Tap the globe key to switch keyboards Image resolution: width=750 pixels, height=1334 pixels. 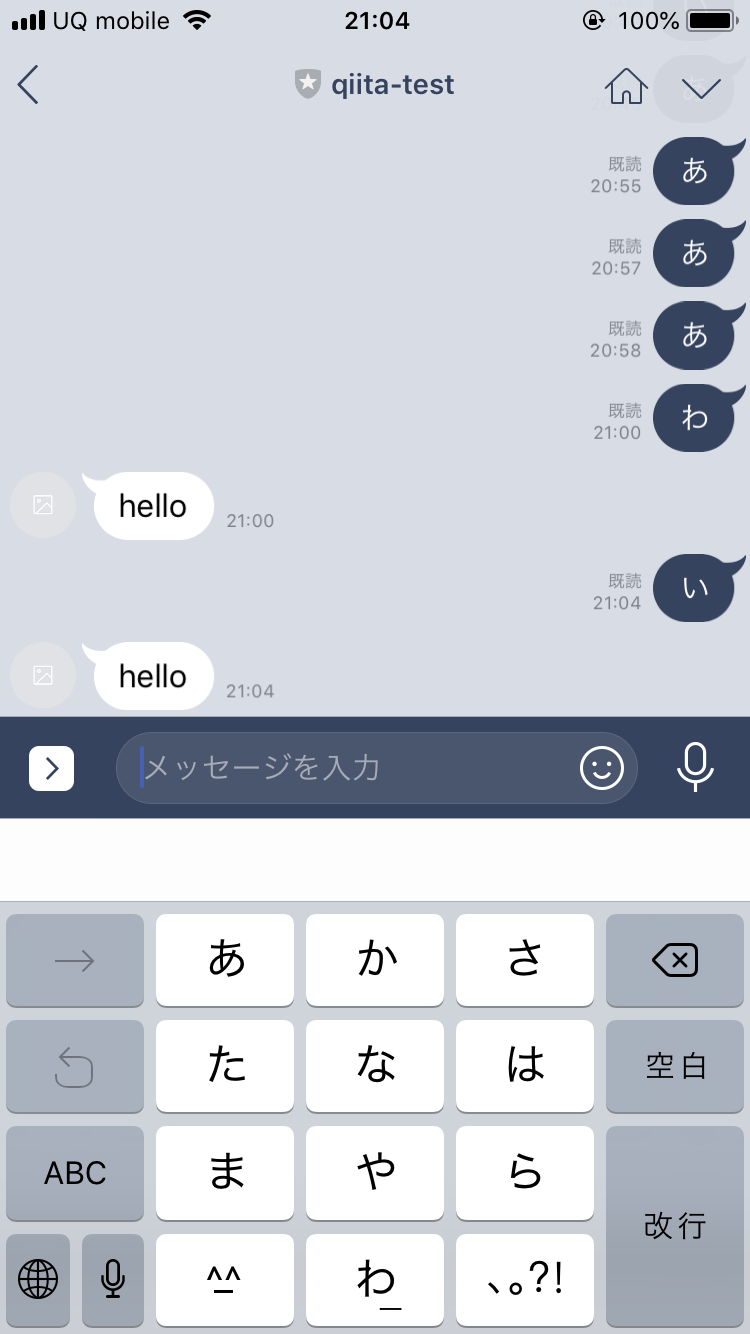[x=37, y=1281]
